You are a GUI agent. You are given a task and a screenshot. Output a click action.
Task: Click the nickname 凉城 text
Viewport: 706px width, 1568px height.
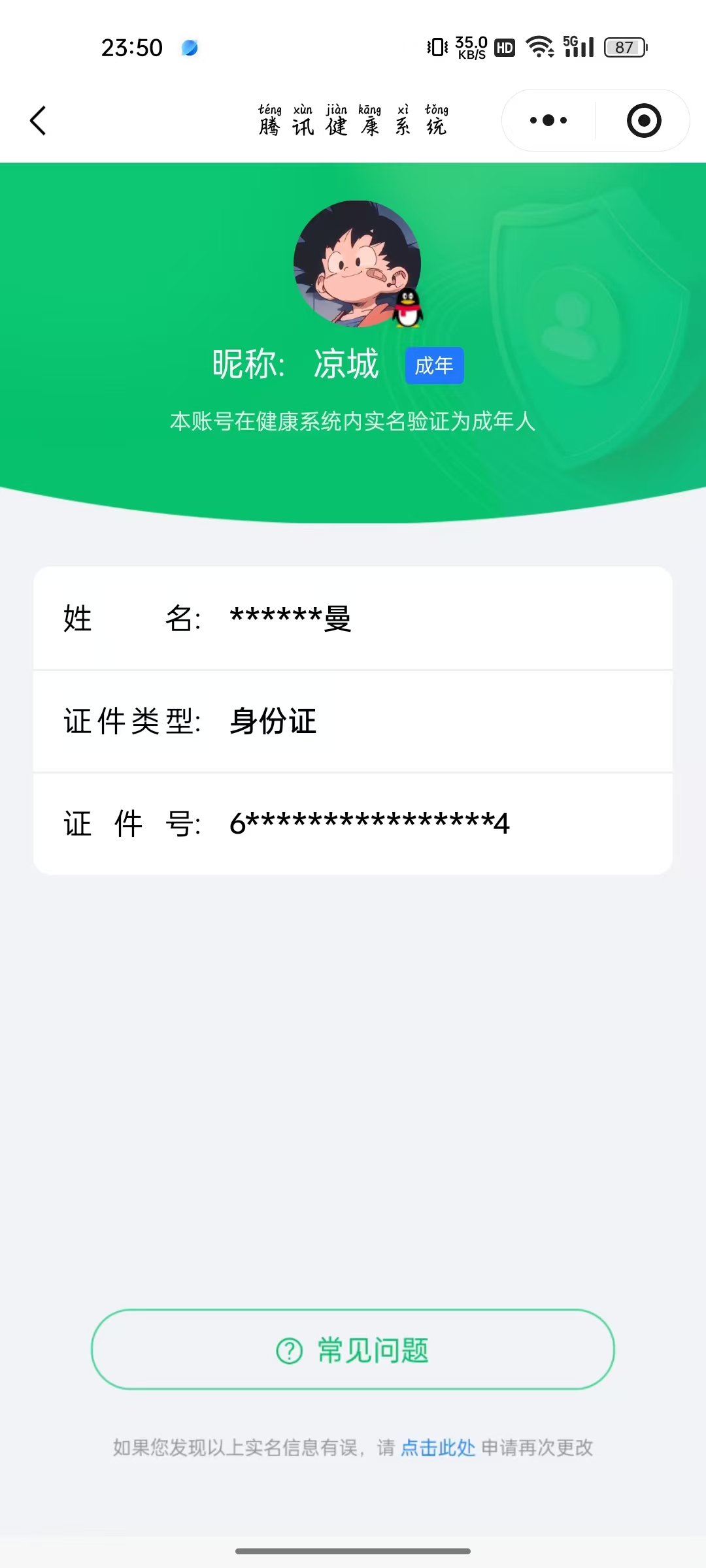pos(345,364)
